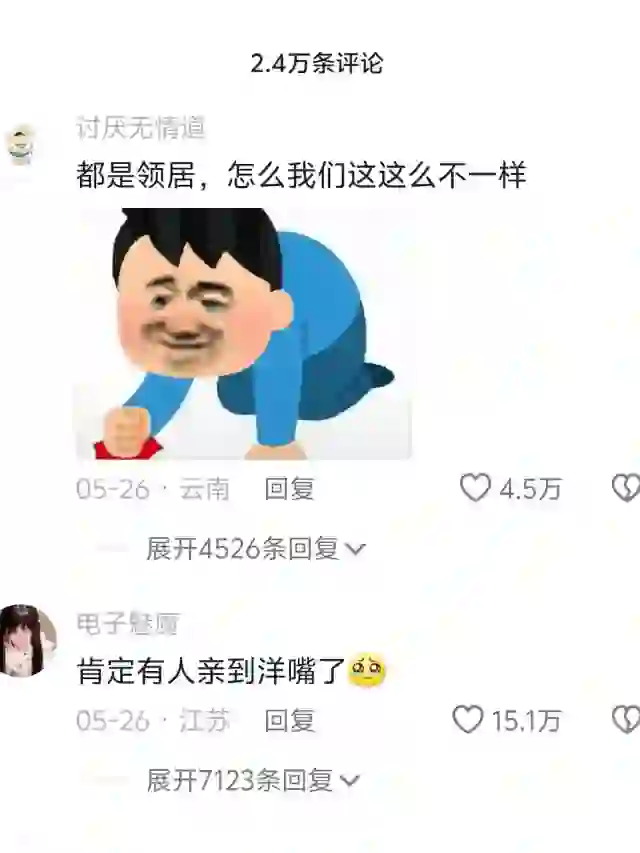Reply to the 都是领居 comment
The width and height of the screenshot is (640, 853).
click(289, 488)
